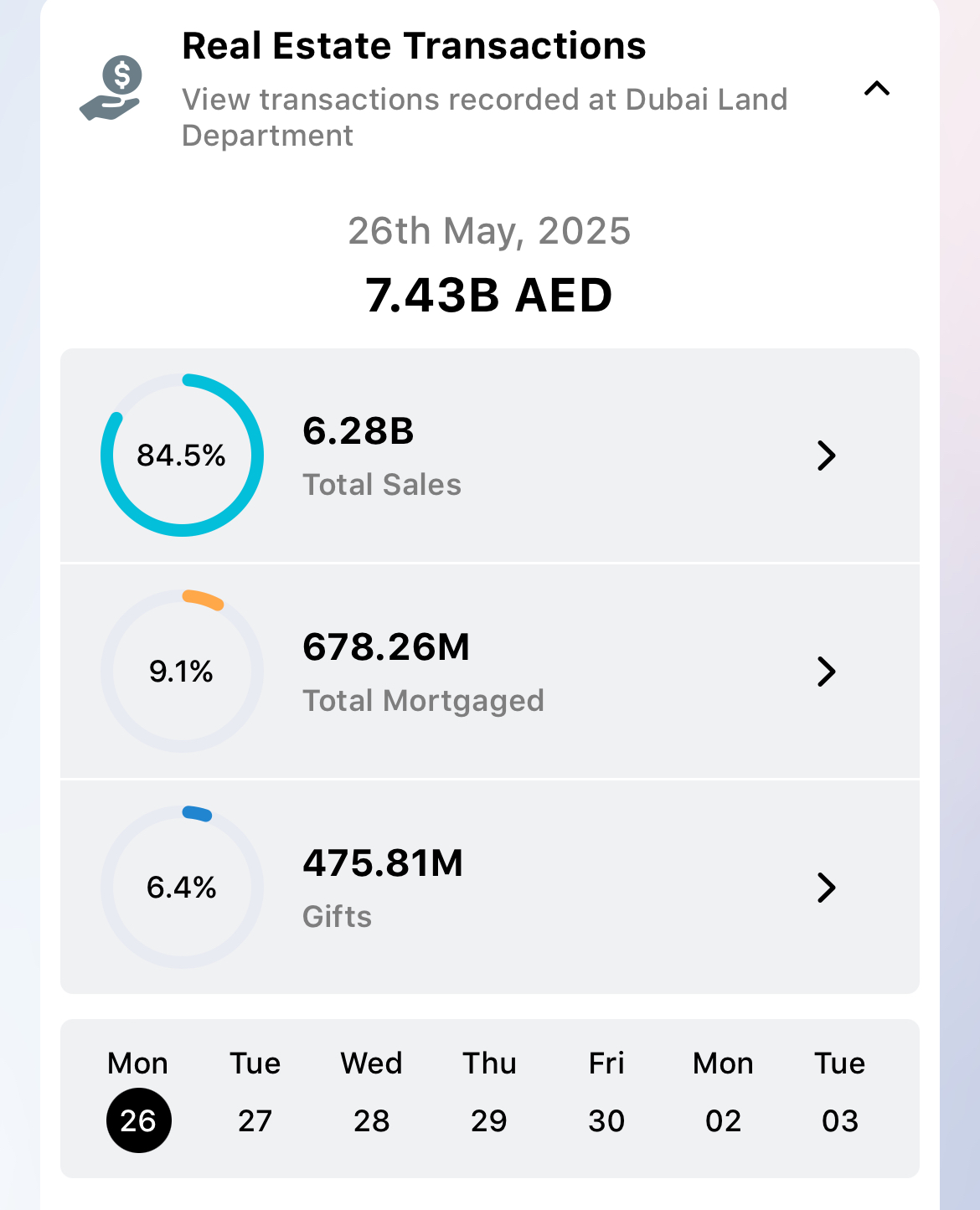This screenshot has width=980, height=1210.
Task: Select Tue 03 at the far right
Action: tap(839, 1120)
